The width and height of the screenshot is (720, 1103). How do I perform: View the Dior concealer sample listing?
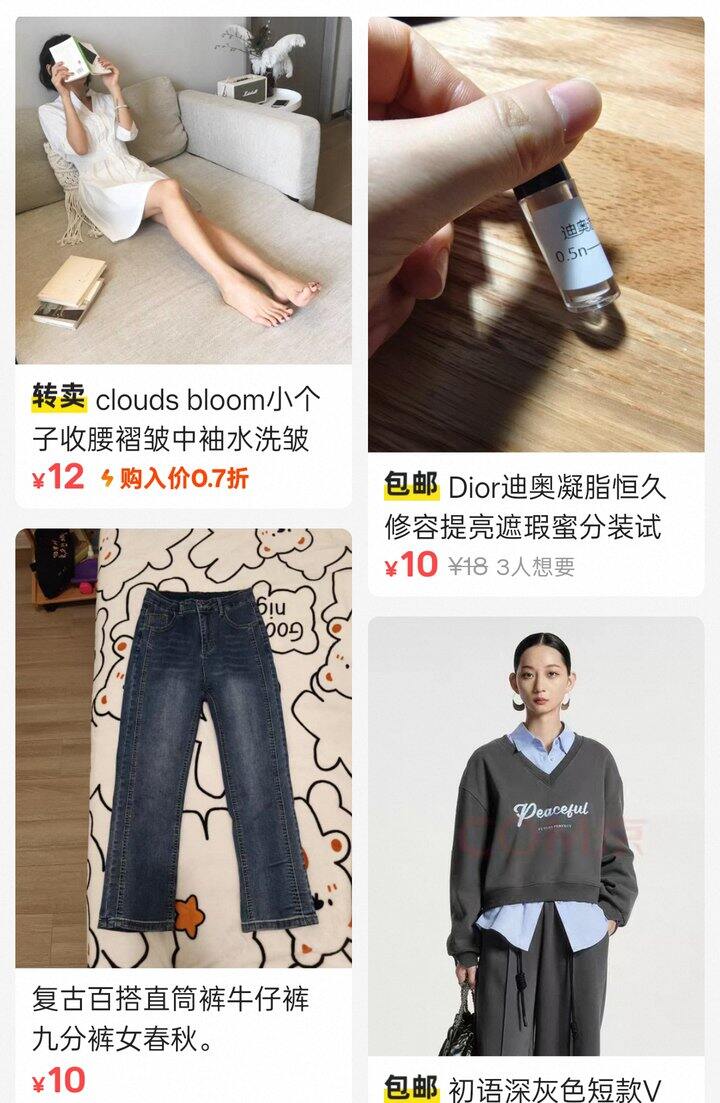click(x=536, y=235)
